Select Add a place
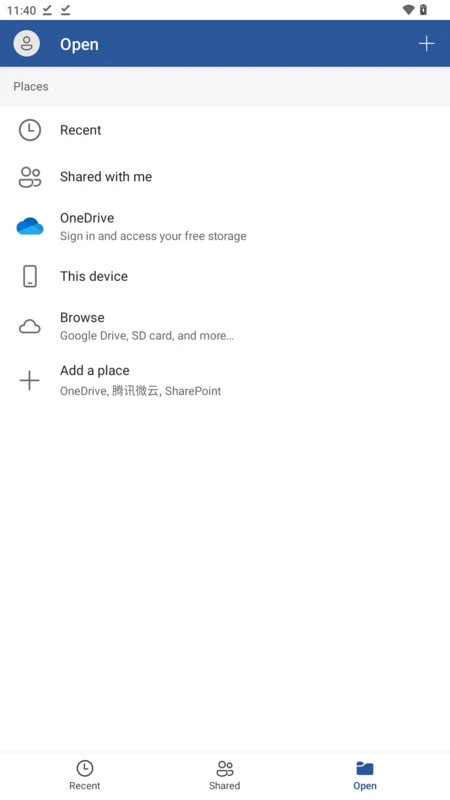Image resolution: width=450 pixels, height=800 pixels. [225, 380]
